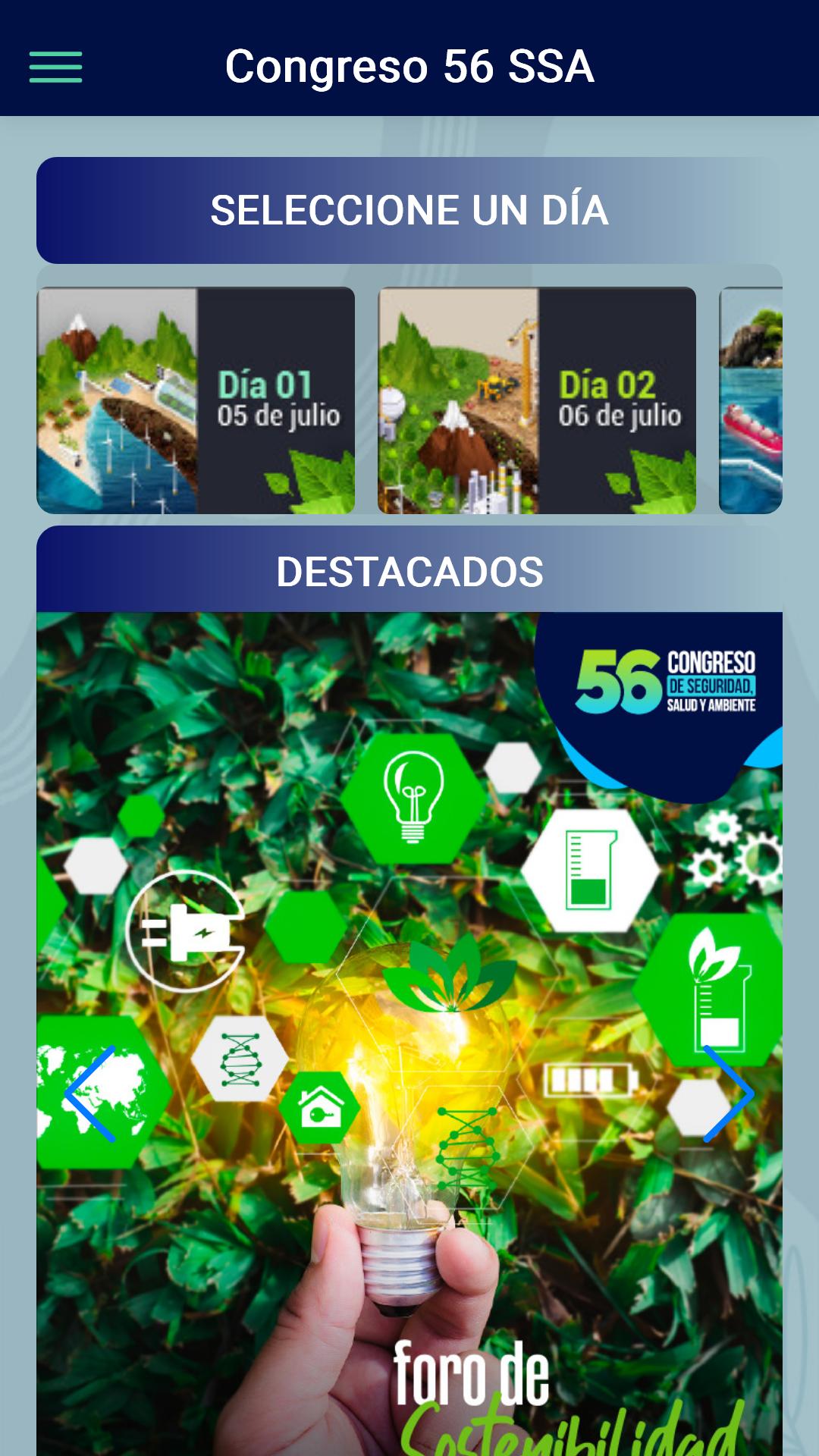Show previous featured slide with left arrow
The height and width of the screenshot is (1456, 819).
pyautogui.click(x=90, y=1094)
